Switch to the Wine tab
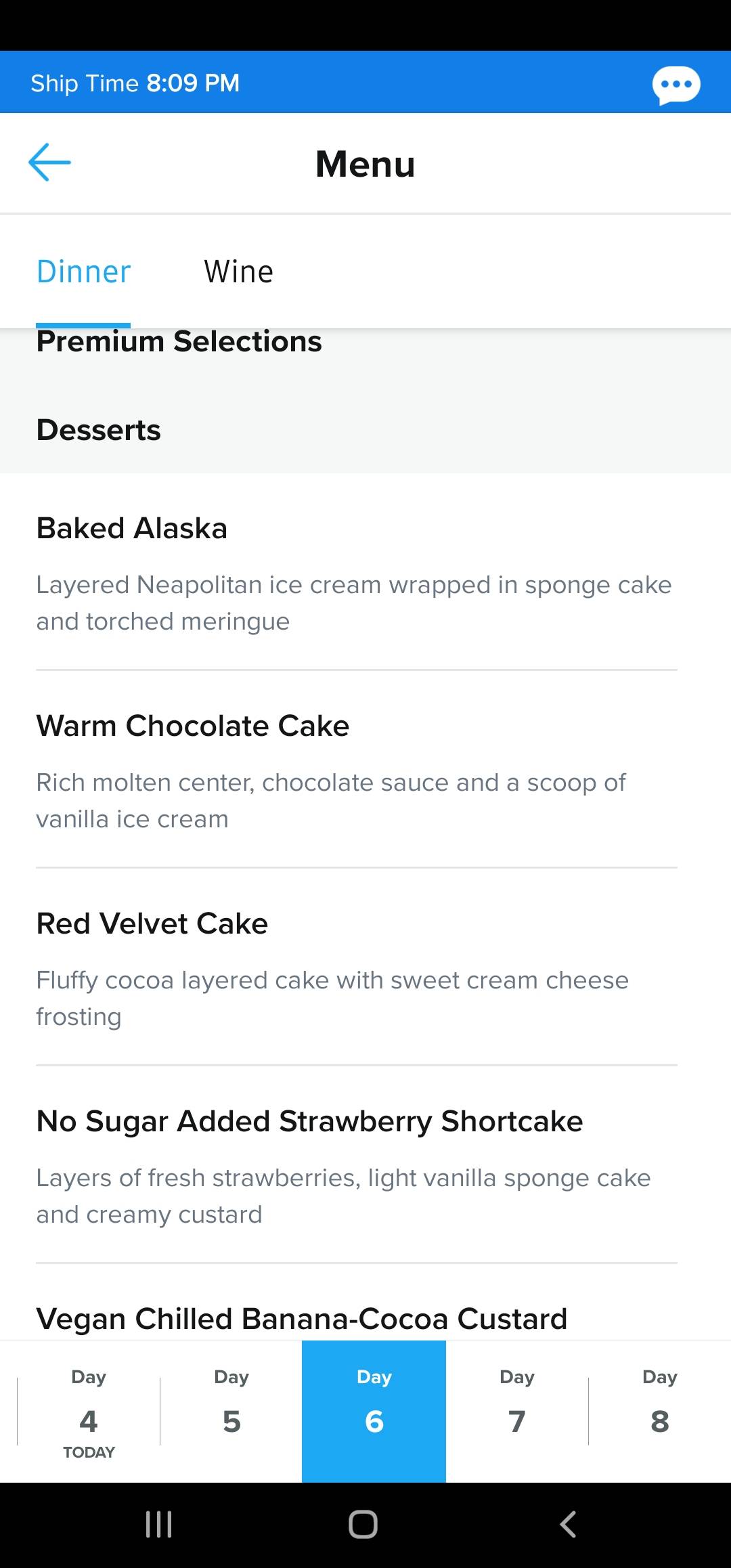 point(239,271)
